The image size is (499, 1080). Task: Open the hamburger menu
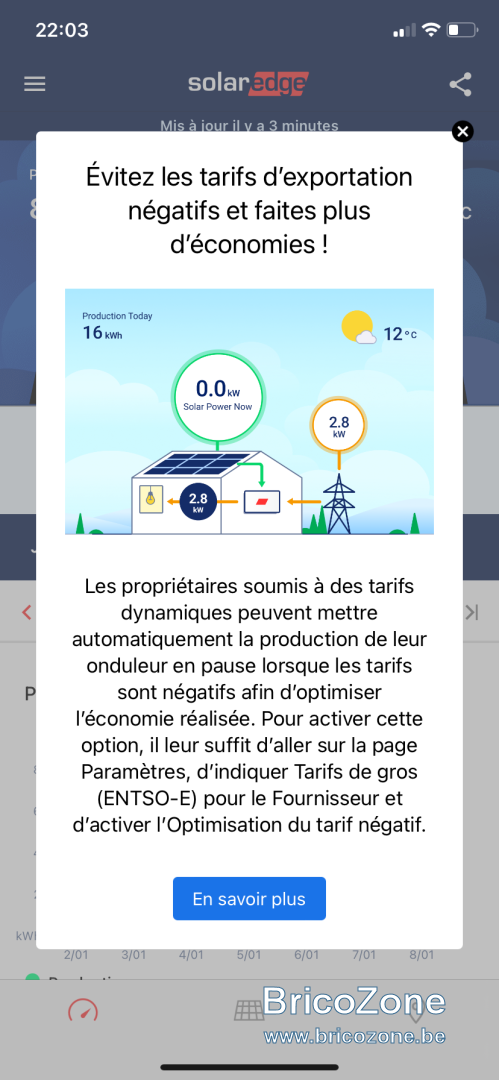click(34, 84)
